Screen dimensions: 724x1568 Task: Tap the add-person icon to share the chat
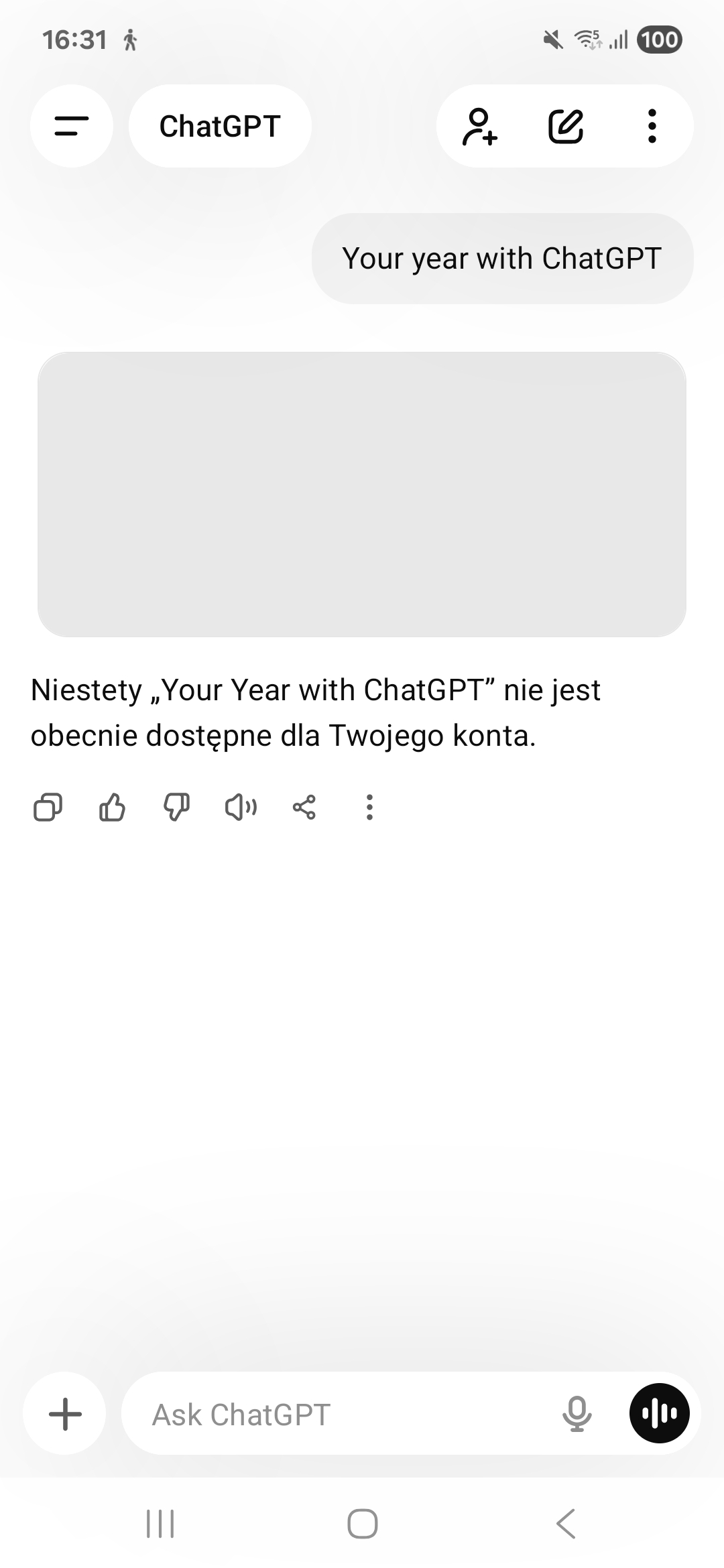click(480, 127)
